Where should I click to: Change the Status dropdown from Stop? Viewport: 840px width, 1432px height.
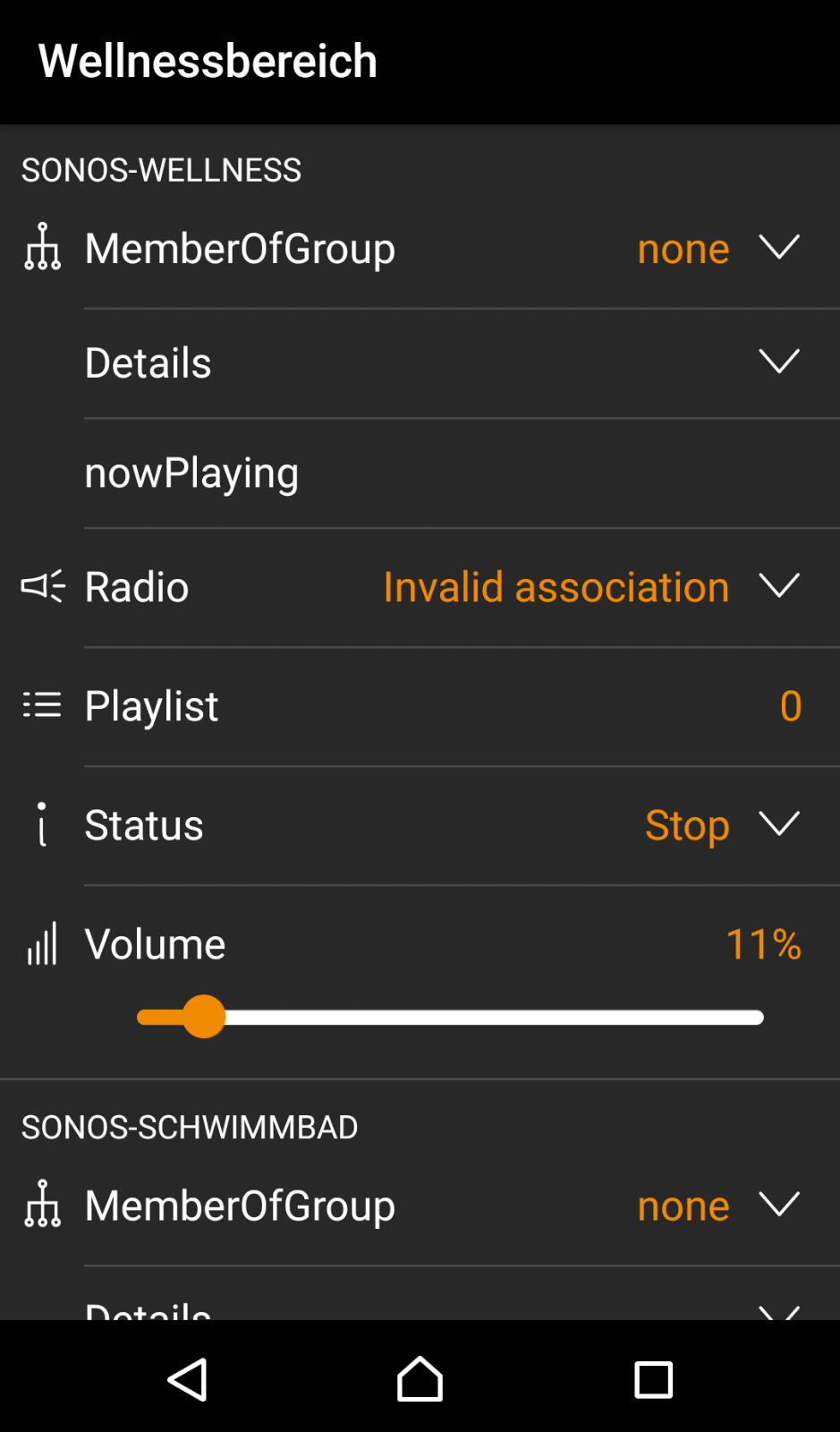(420, 824)
